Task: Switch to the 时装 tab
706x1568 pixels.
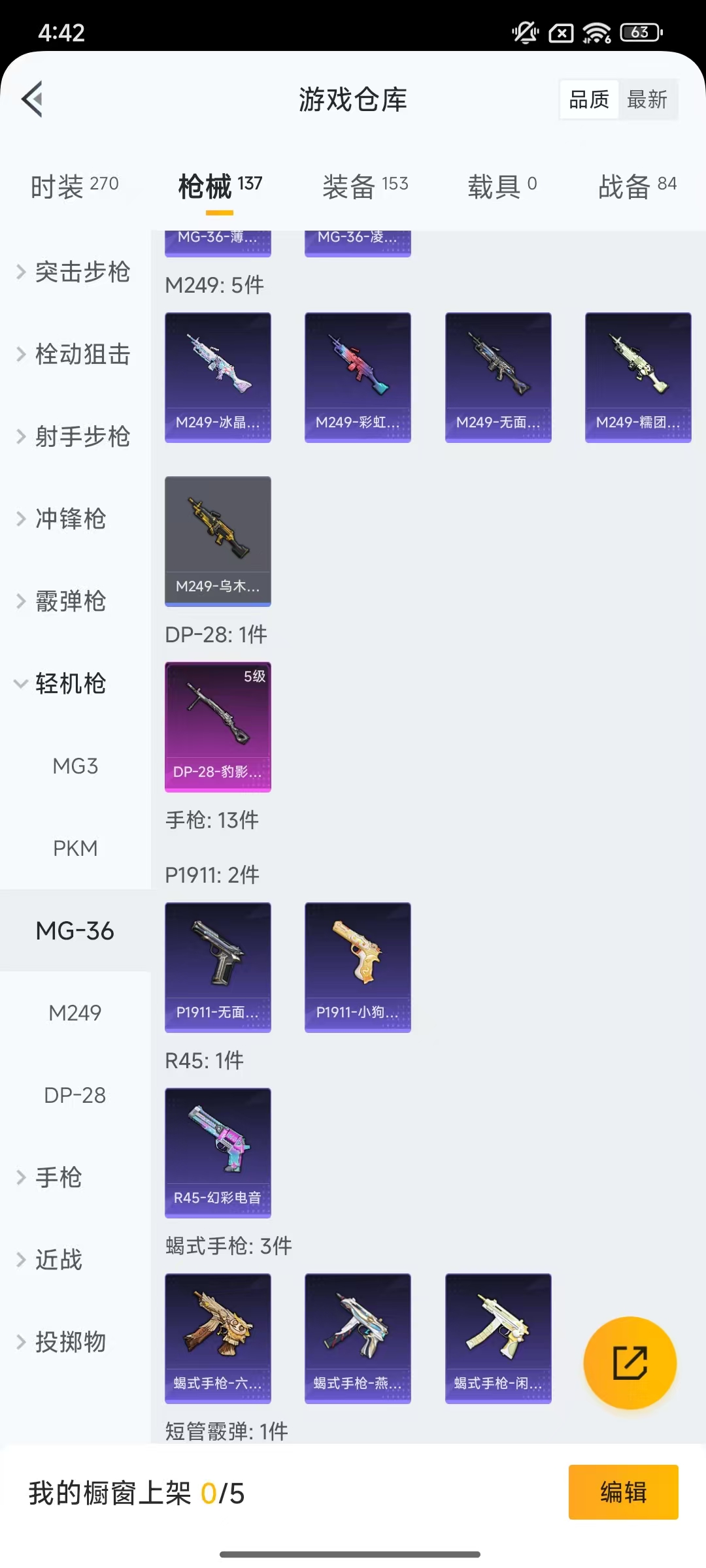Action: coord(75,186)
